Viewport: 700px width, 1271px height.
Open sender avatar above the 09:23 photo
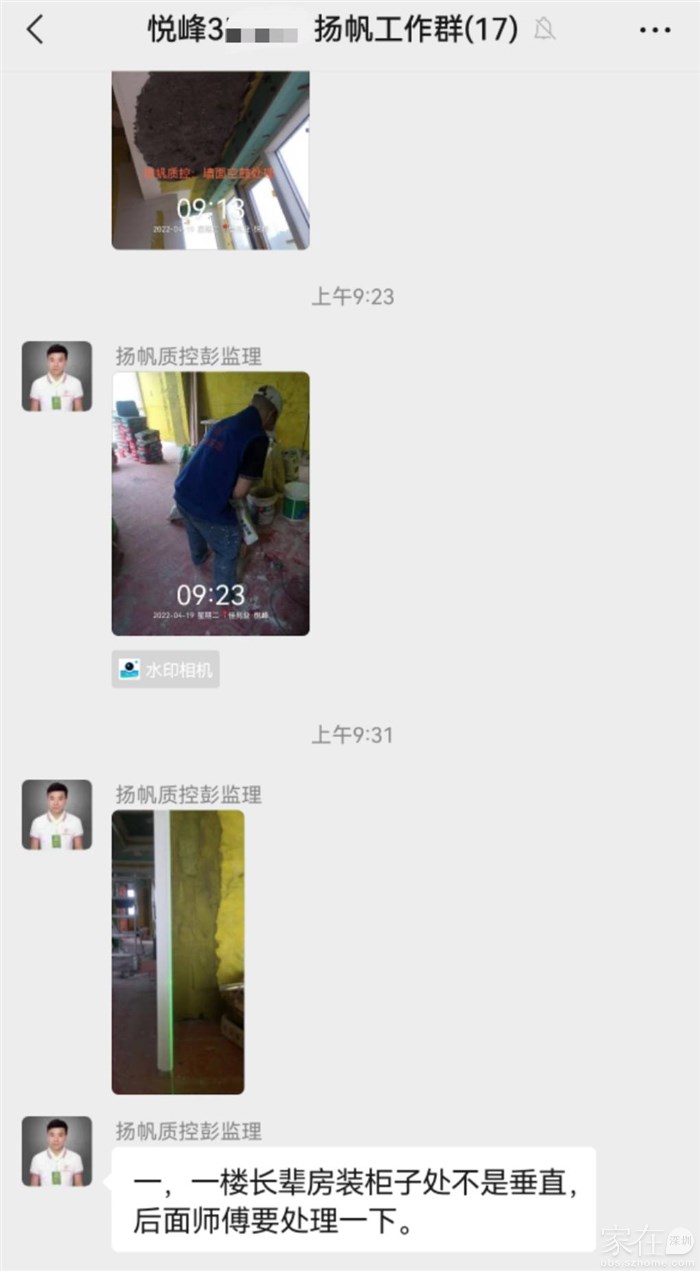(57, 376)
